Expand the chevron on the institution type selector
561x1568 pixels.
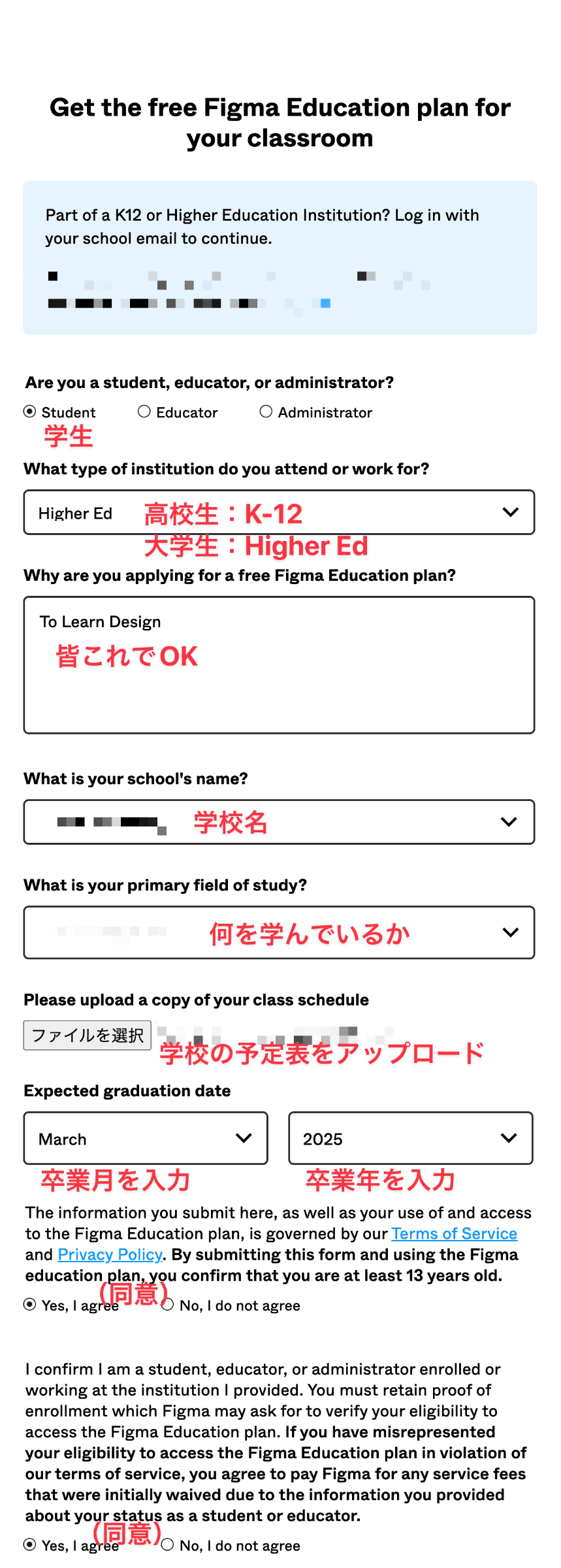(x=511, y=512)
